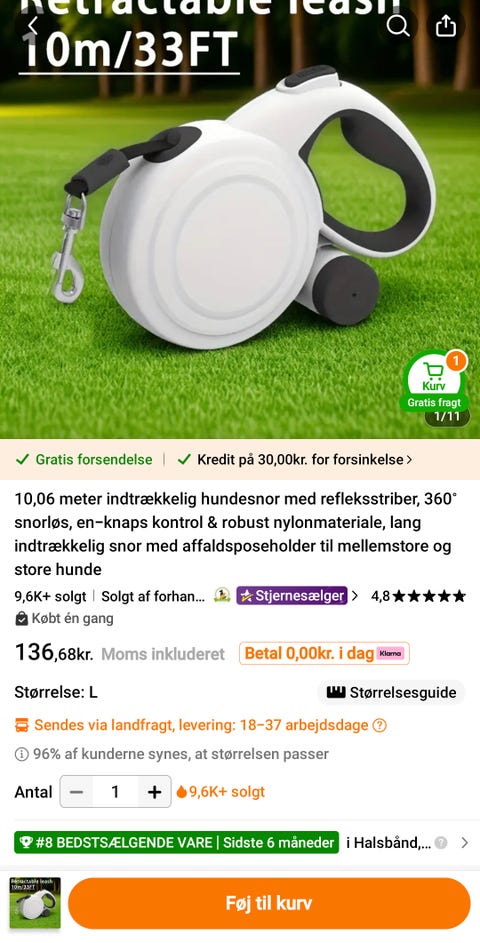
Task: Open the 4,8 star rating reviews
Action: [418, 596]
